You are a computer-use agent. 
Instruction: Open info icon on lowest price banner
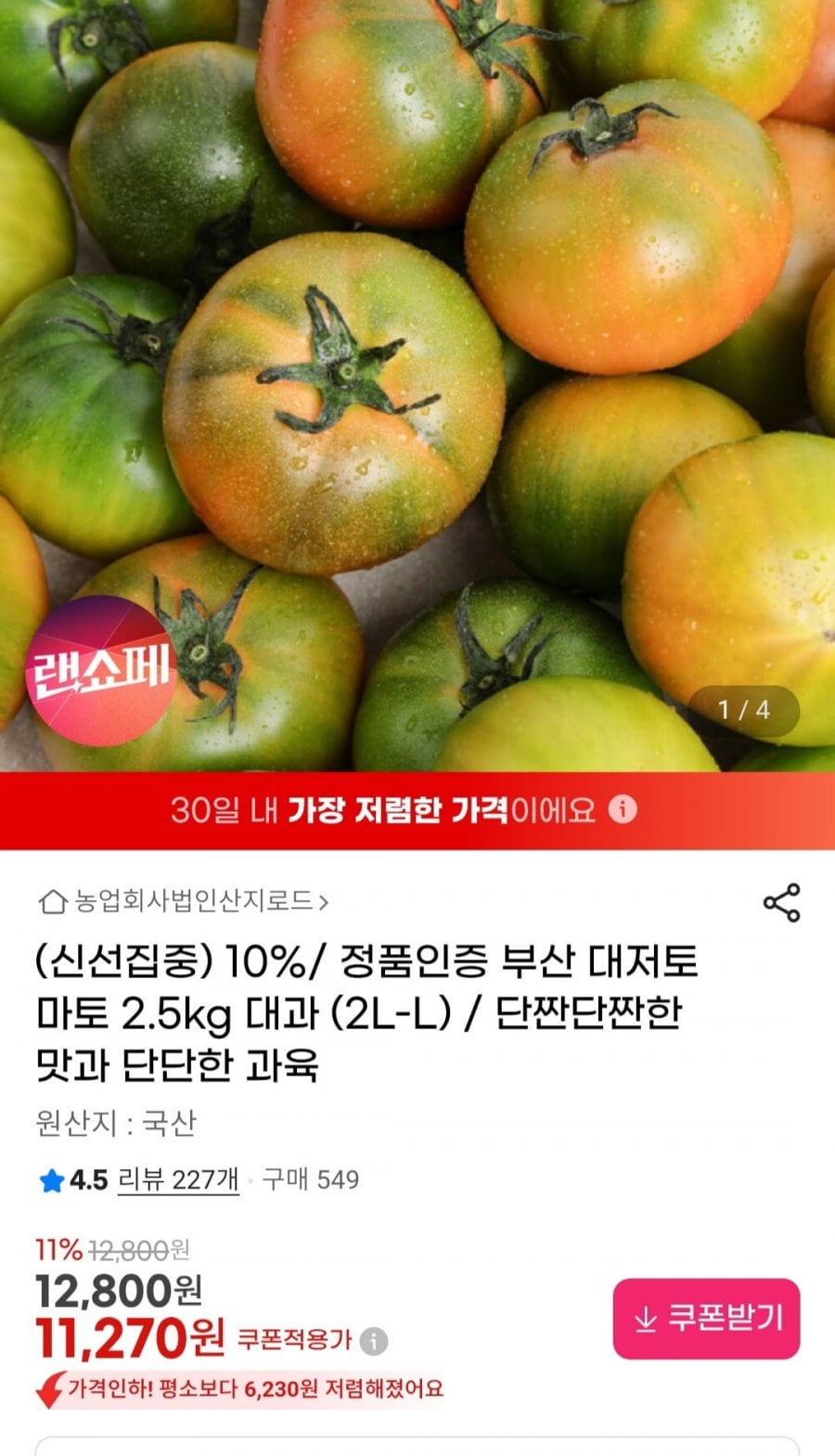coord(623,809)
